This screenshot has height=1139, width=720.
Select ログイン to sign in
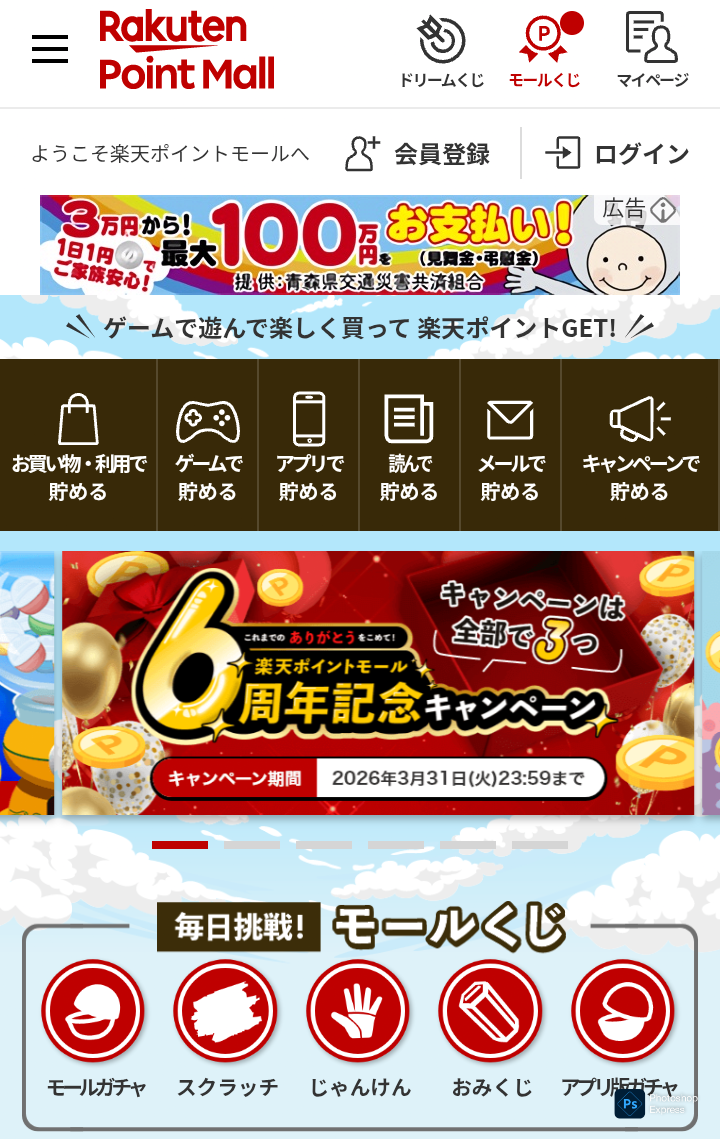(x=618, y=154)
